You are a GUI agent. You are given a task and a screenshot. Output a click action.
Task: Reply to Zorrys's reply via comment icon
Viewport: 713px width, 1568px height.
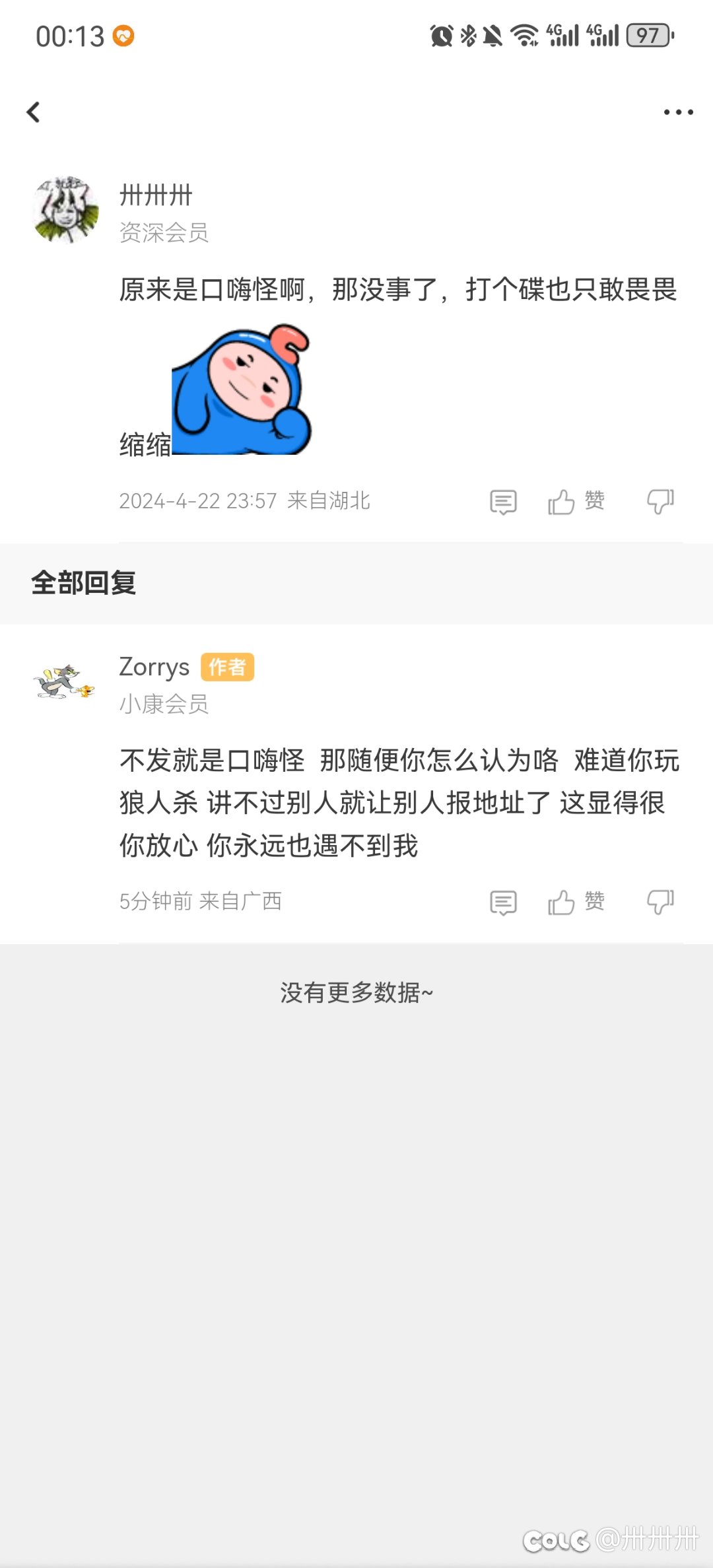click(x=503, y=903)
